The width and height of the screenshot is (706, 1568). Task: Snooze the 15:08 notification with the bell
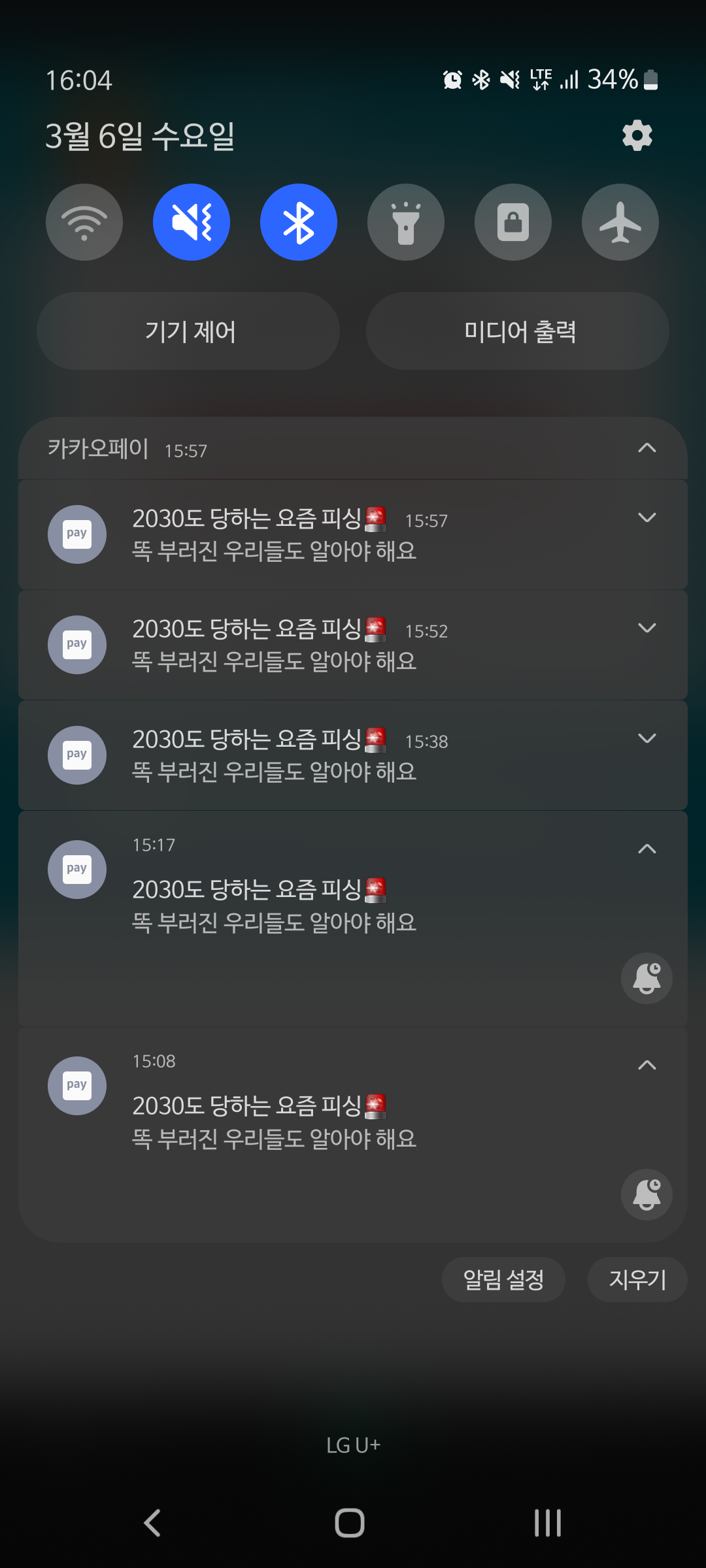coord(647,1194)
